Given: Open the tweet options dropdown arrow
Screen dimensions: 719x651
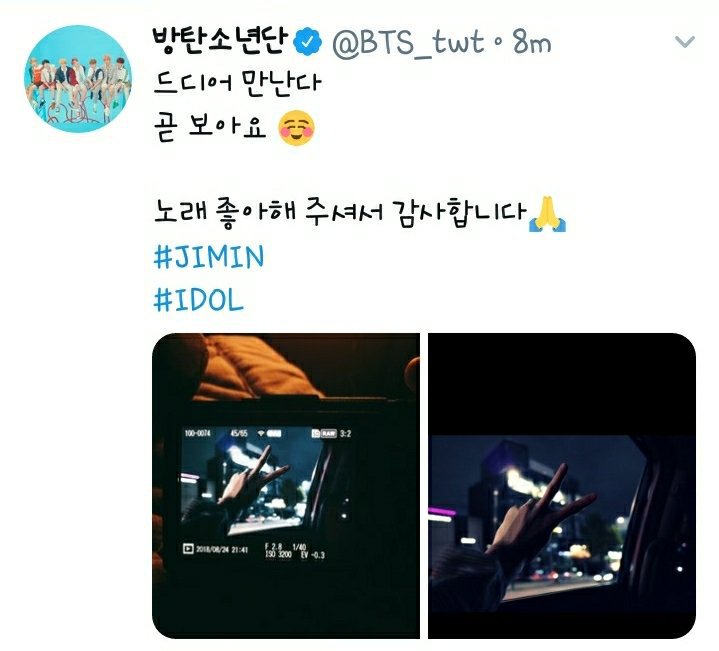Looking at the screenshot, I should coord(685,43).
